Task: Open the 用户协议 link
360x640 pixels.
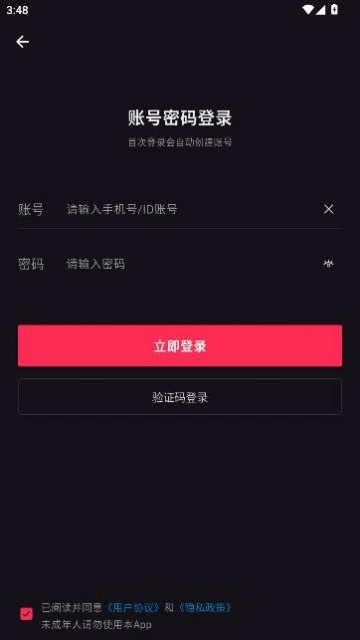Action: (133, 607)
